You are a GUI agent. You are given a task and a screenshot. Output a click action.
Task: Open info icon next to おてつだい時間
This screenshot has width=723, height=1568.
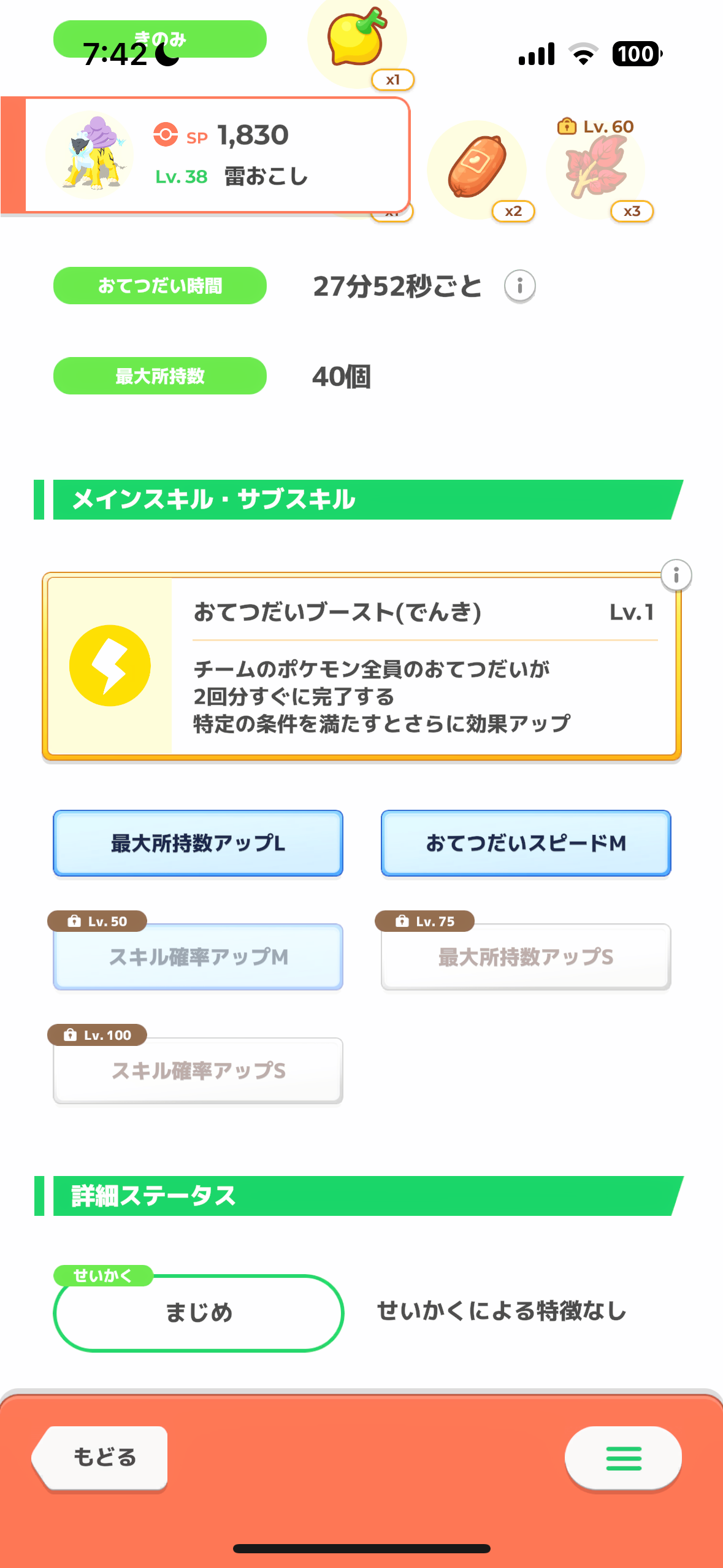point(520,286)
